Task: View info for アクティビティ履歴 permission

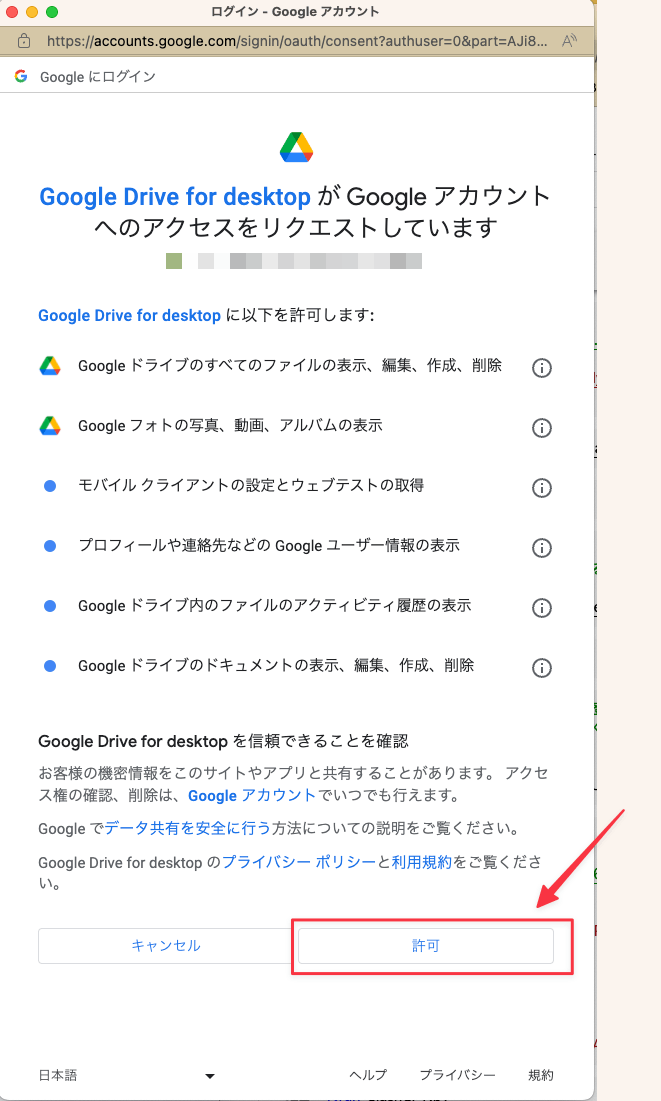Action: (542, 608)
